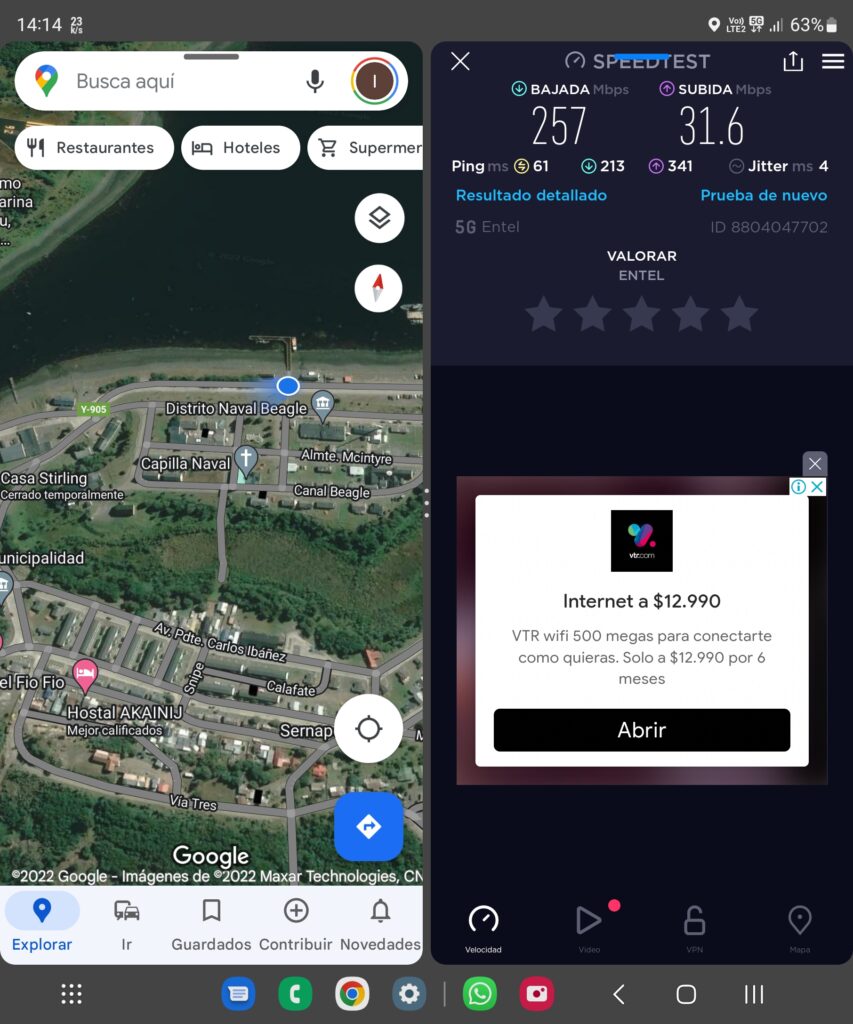Open the map layers button

pyautogui.click(x=379, y=218)
